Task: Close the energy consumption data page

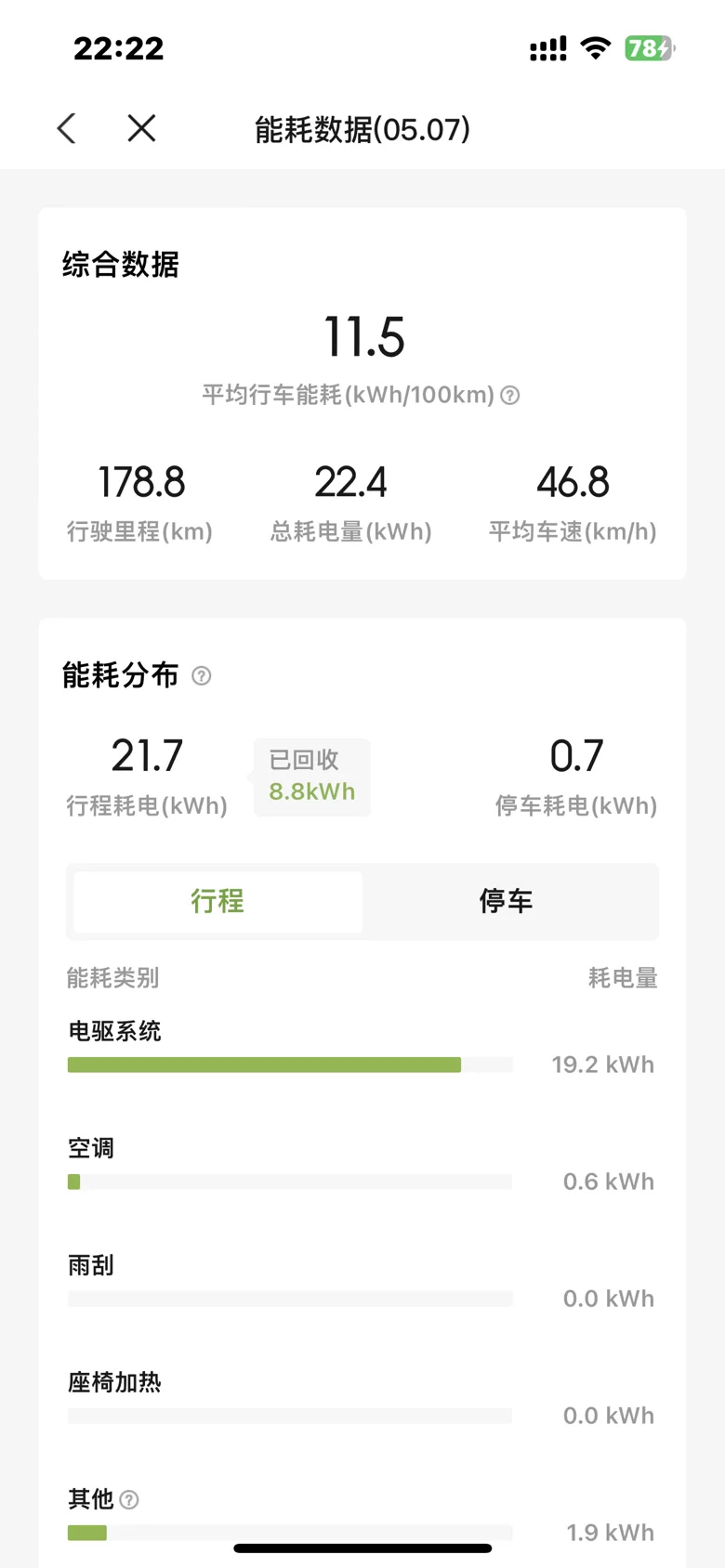Action: 141,128
